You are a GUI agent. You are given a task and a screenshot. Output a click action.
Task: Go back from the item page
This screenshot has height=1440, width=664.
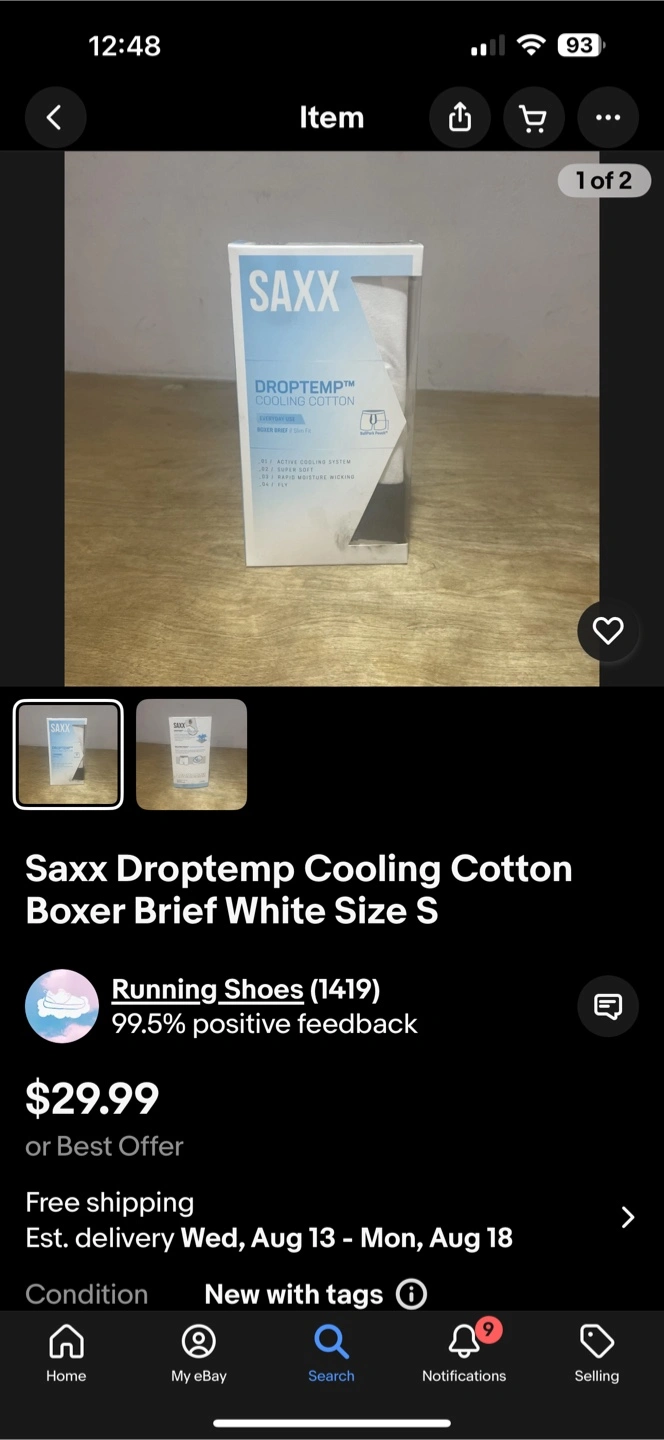pyautogui.click(x=55, y=118)
